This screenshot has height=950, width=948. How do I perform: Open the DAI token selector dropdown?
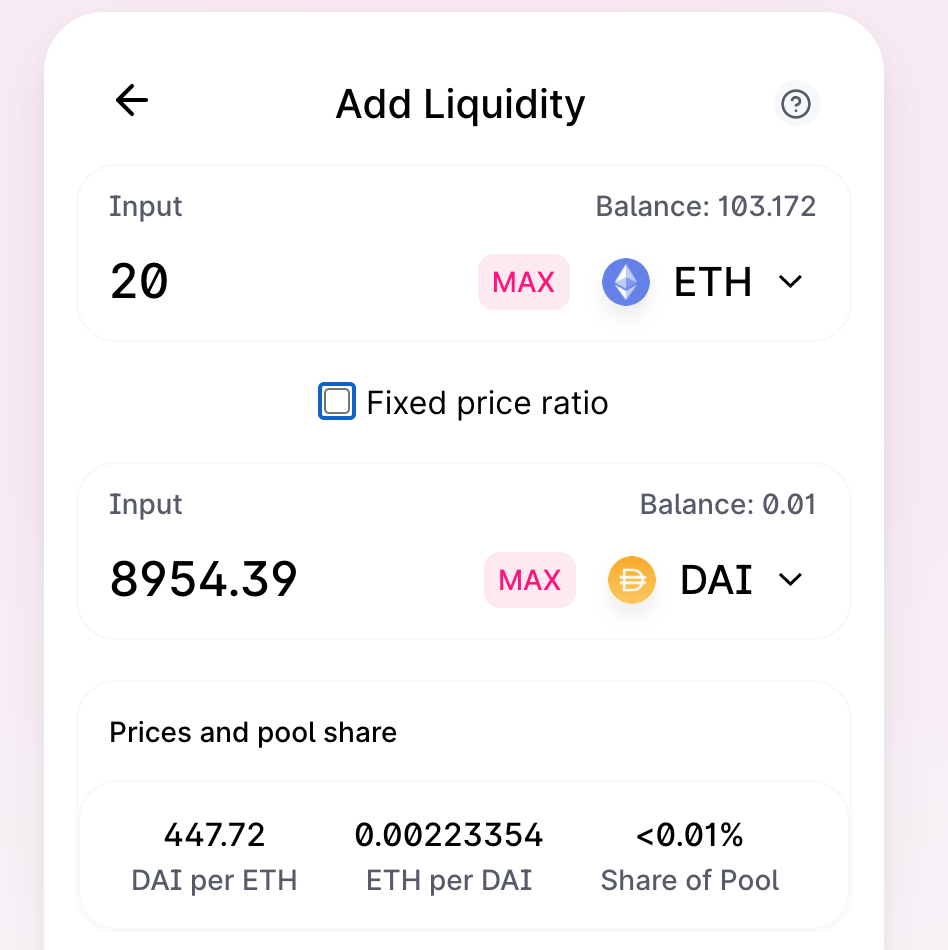(x=790, y=580)
